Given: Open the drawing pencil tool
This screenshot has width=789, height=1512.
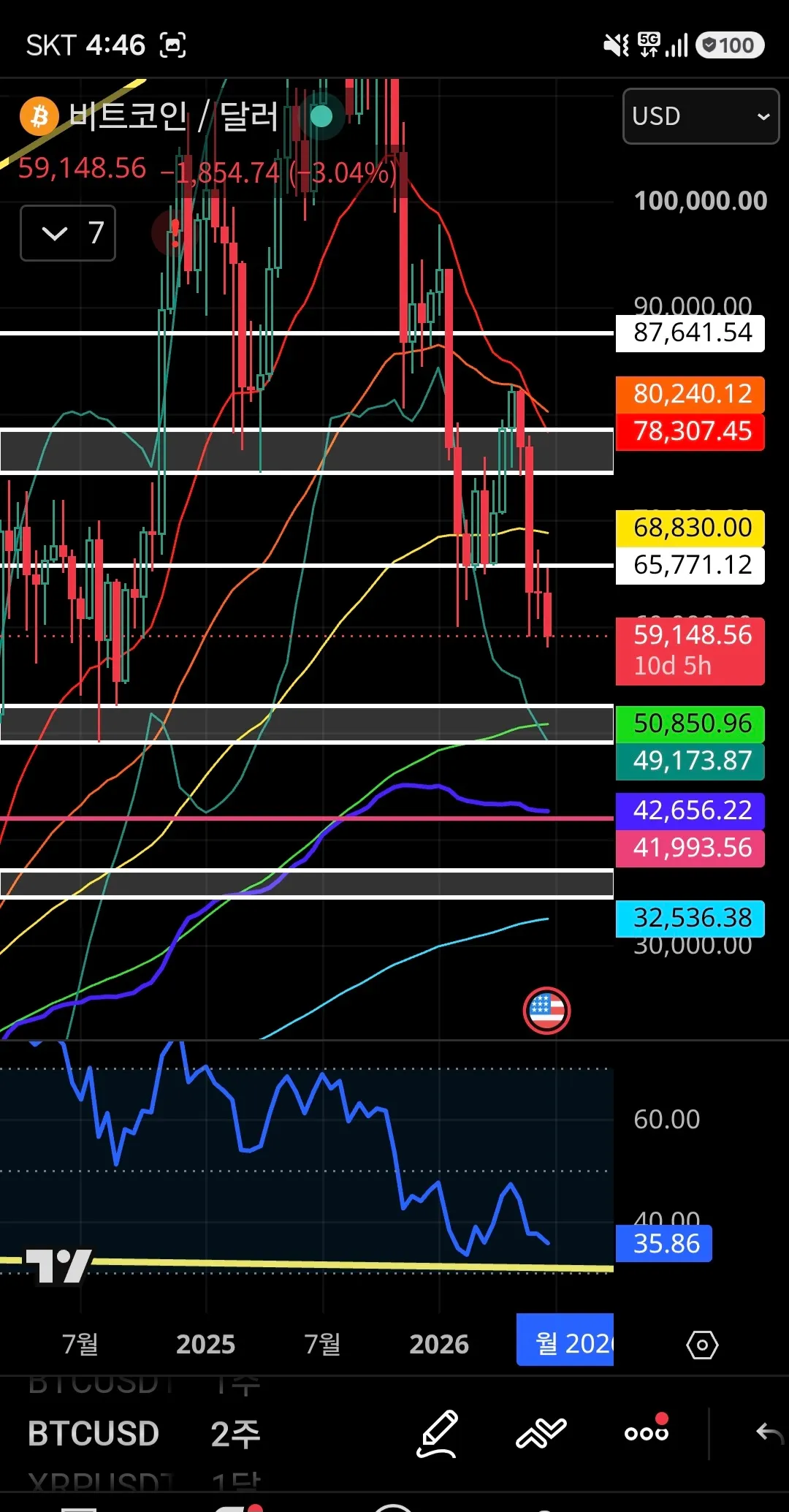Looking at the screenshot, I should (x=437, y=1433).
